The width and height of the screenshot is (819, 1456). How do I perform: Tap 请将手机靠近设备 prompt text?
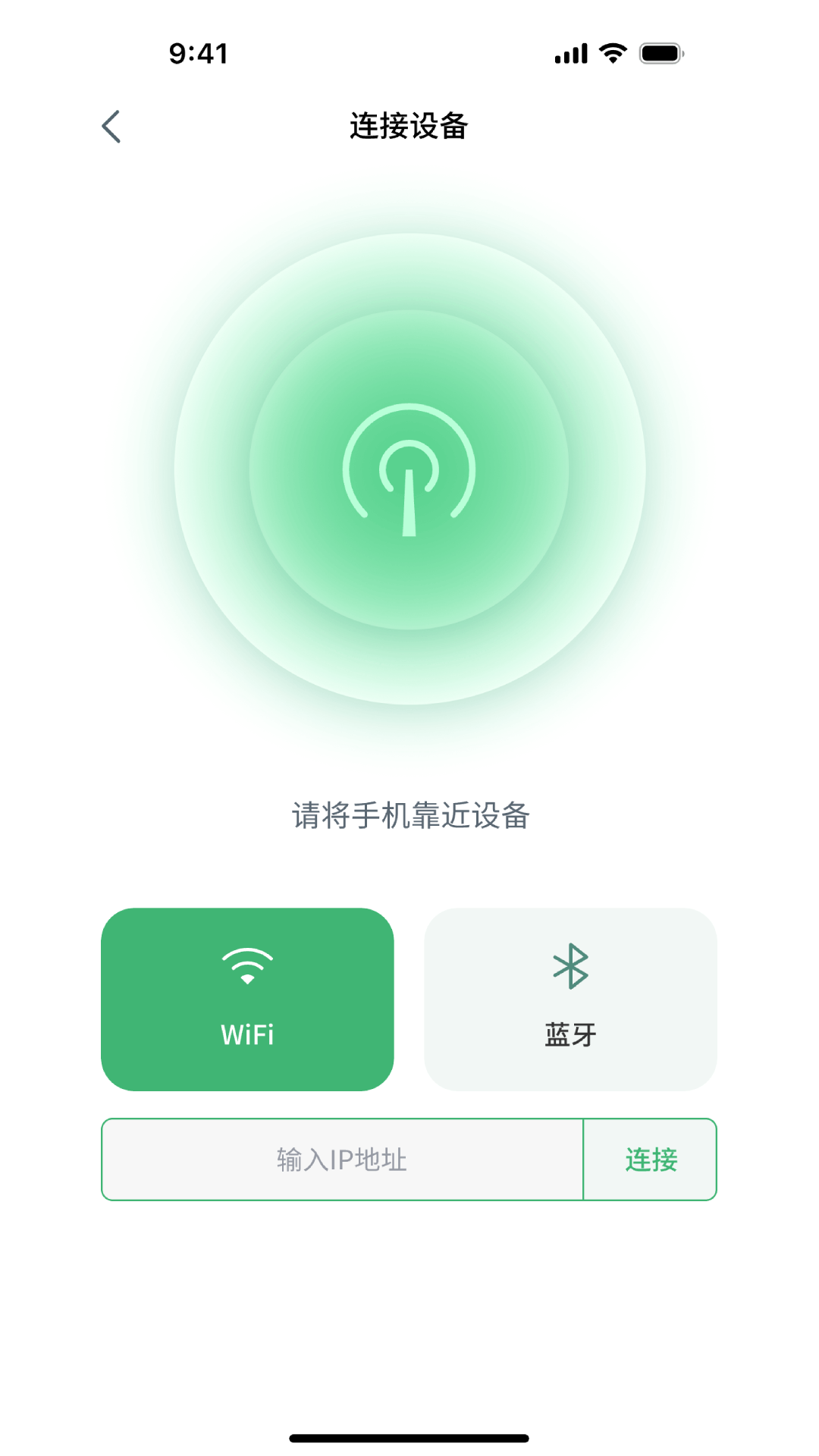pos(409,815)
